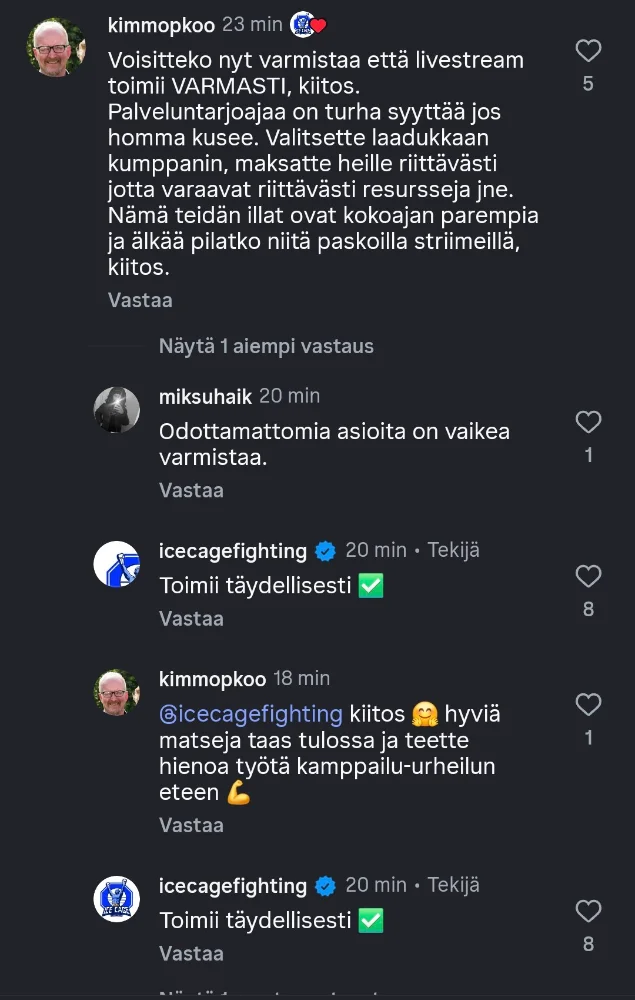Open miksuhaik's profile picture
Viewport: 635px width, 1000px height.
click(116, 410)
